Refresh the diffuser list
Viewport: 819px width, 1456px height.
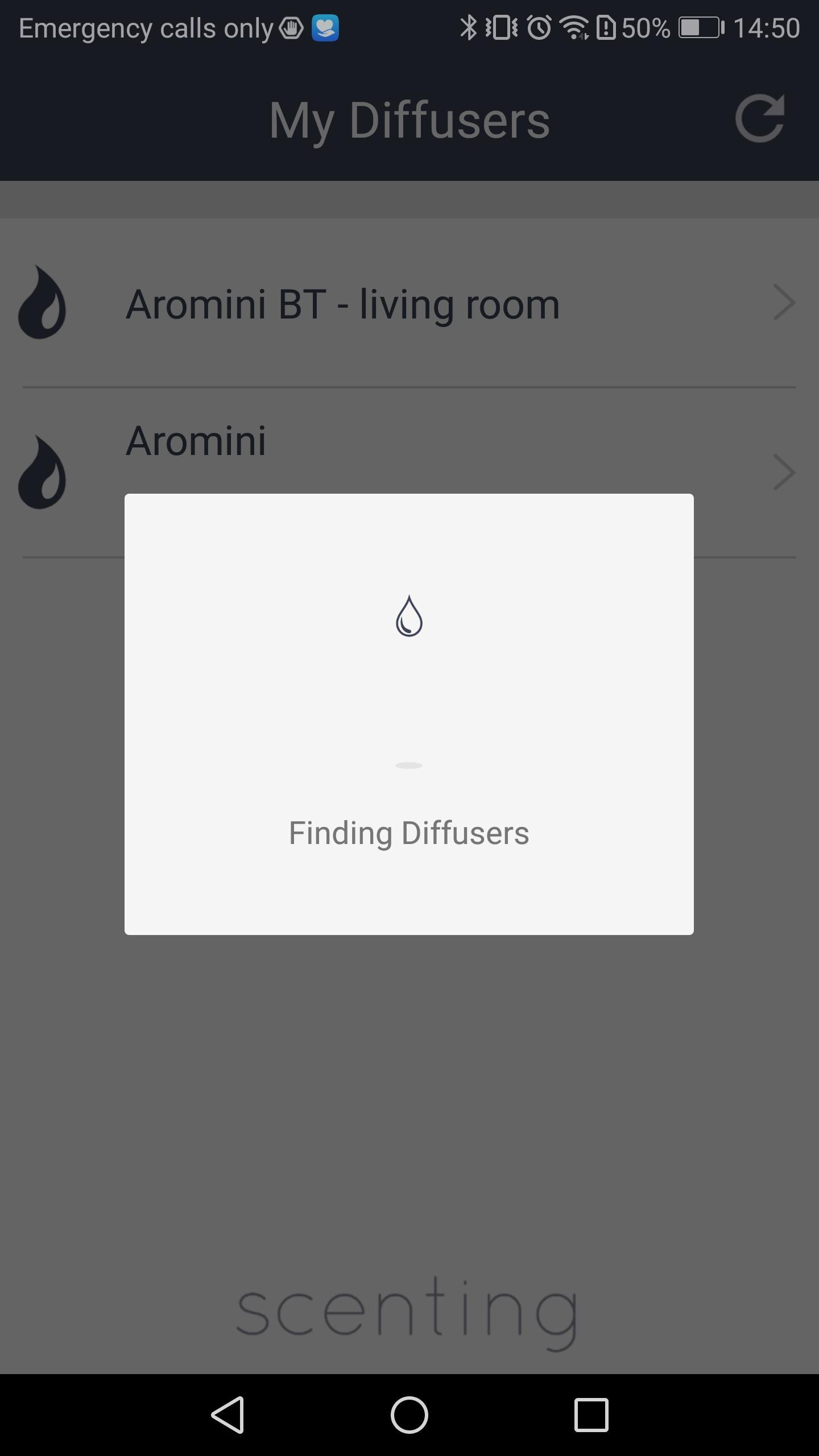(x=760, y=118)
